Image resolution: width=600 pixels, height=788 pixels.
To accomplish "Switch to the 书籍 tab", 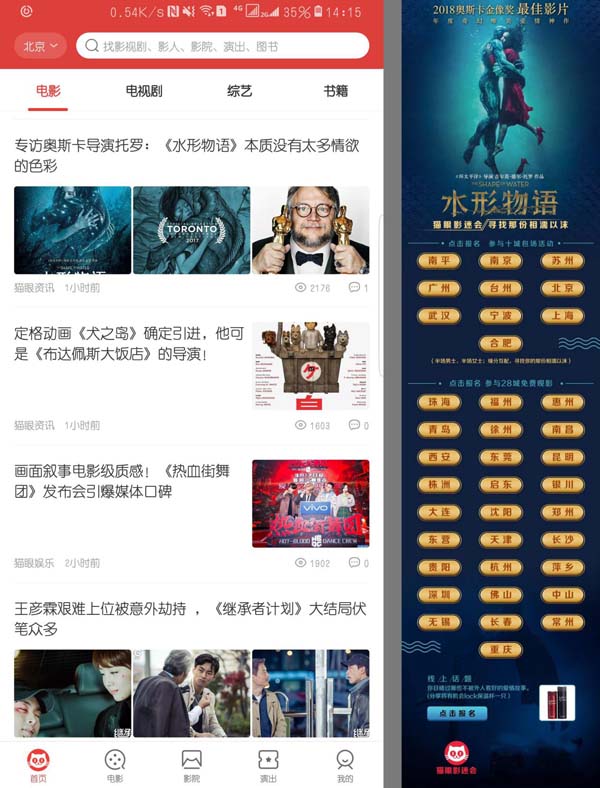I will [335, 91].
